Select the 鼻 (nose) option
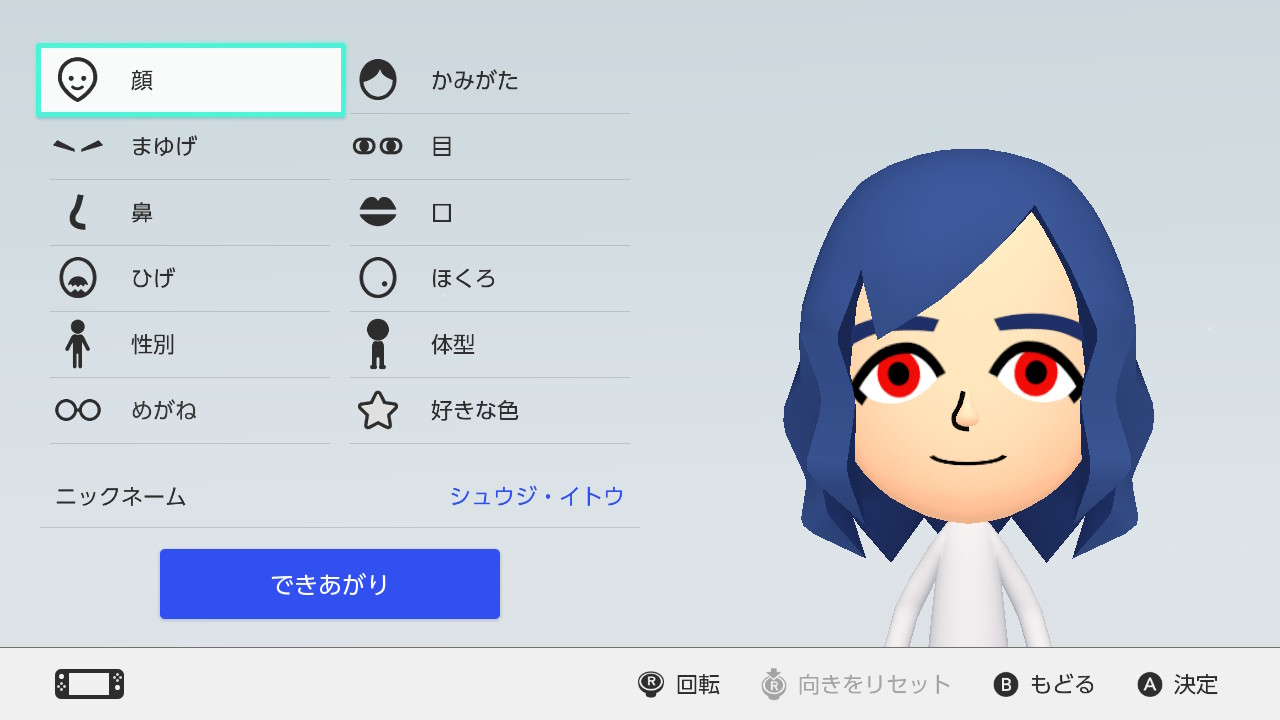The width and height of the screenshot is (1280, 720). [190, 213]
